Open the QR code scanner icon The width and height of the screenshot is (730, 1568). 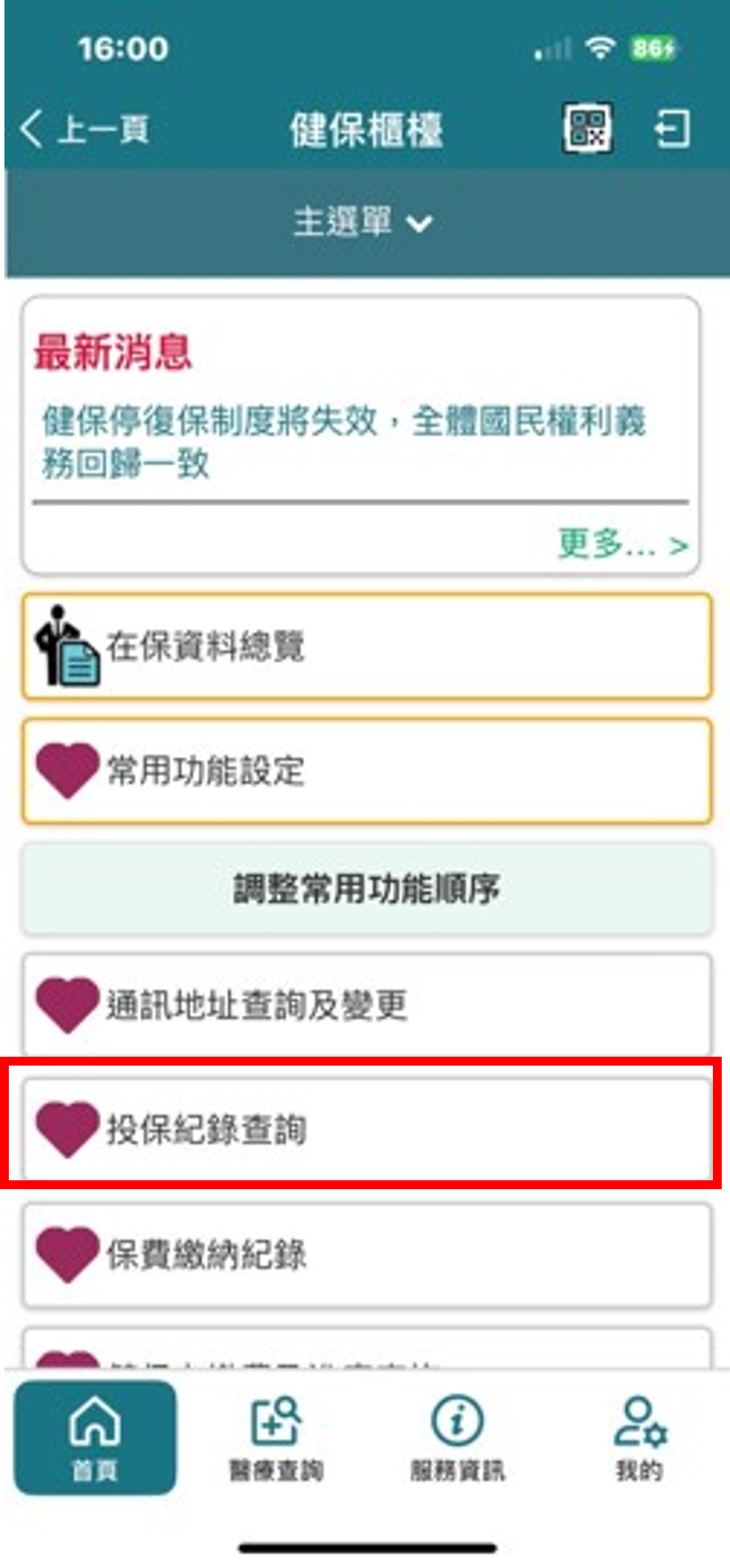[x=587, y=129]
